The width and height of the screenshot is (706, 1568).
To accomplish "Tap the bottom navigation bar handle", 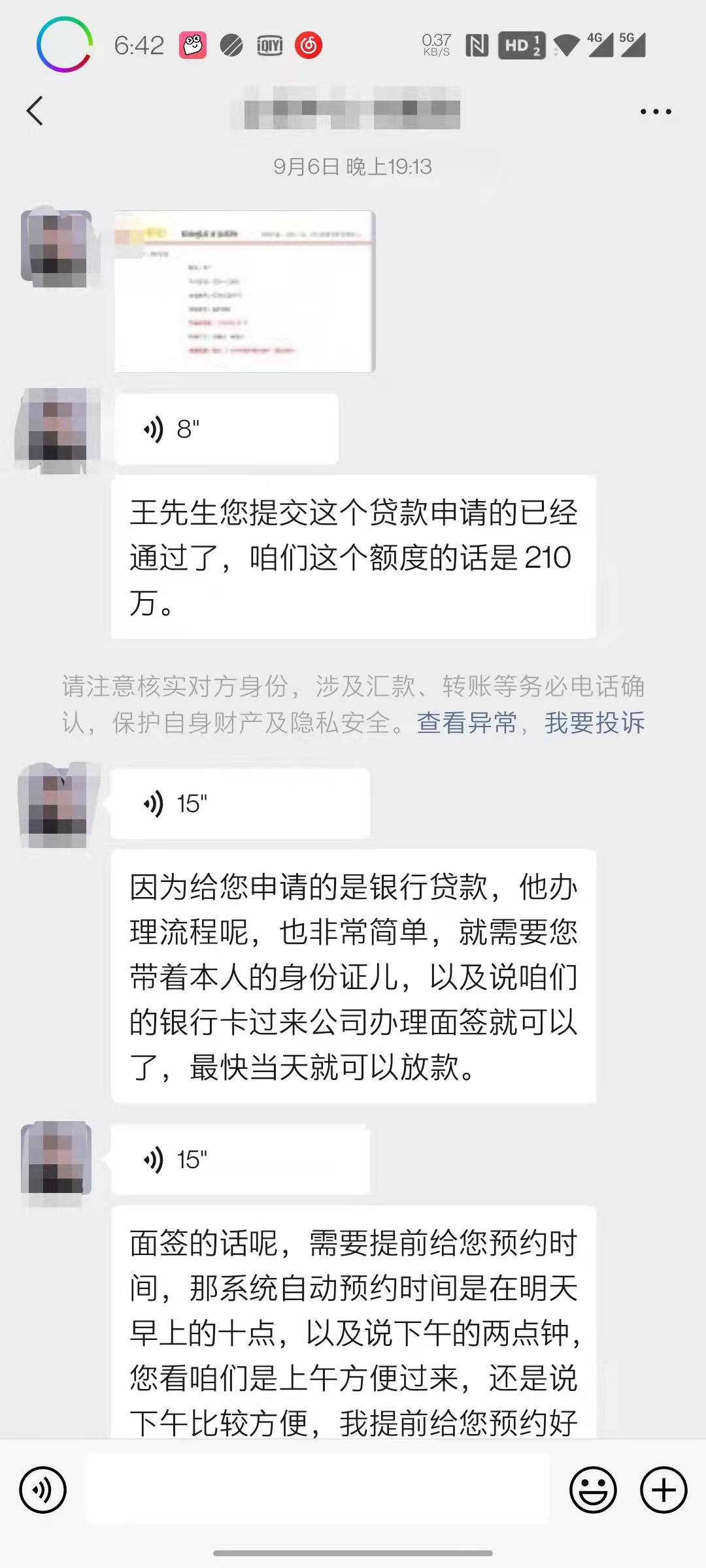I will click(x=353, y=1554).
